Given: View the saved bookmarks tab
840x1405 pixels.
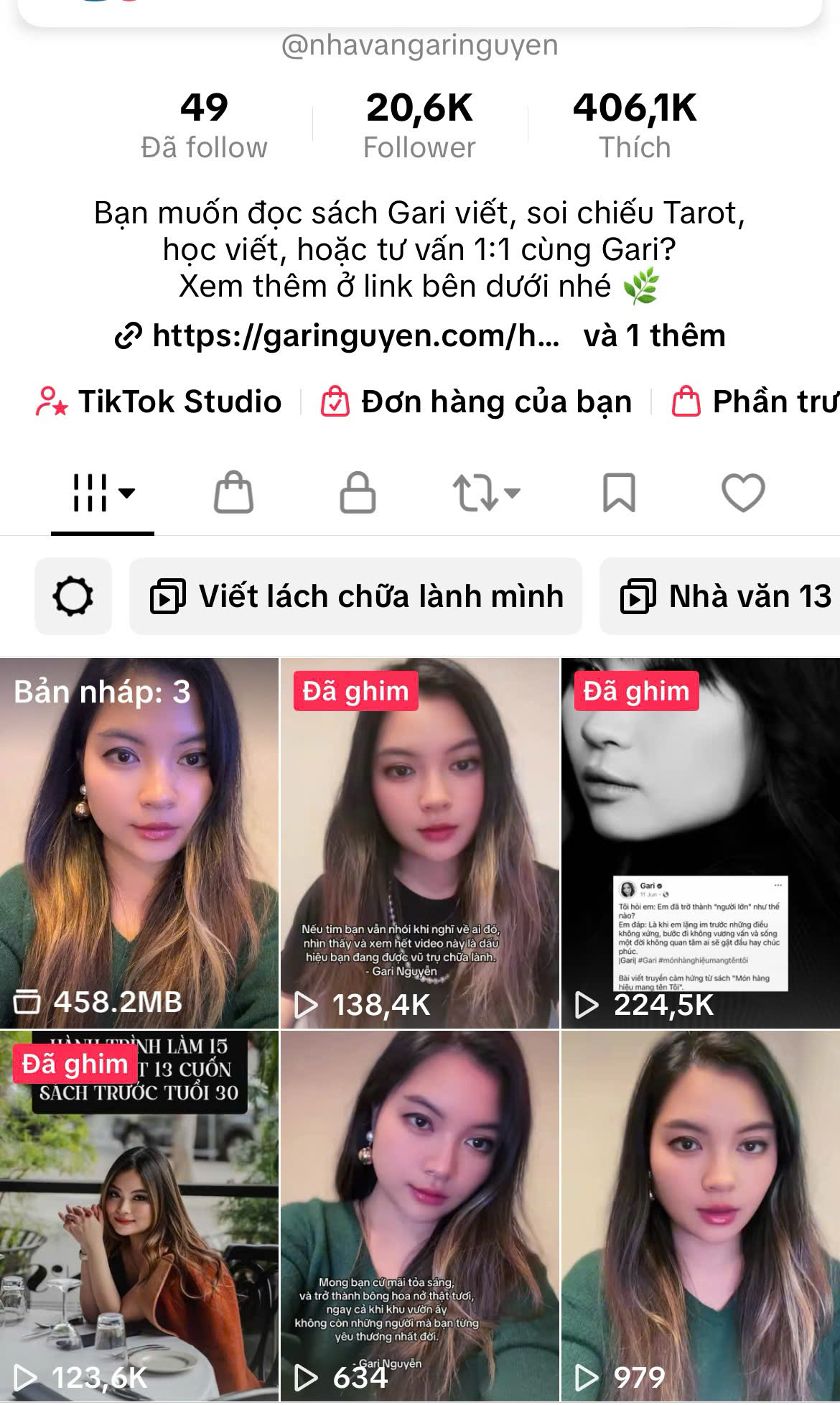Looking at the screenshot, I should [x=619, y=493].
